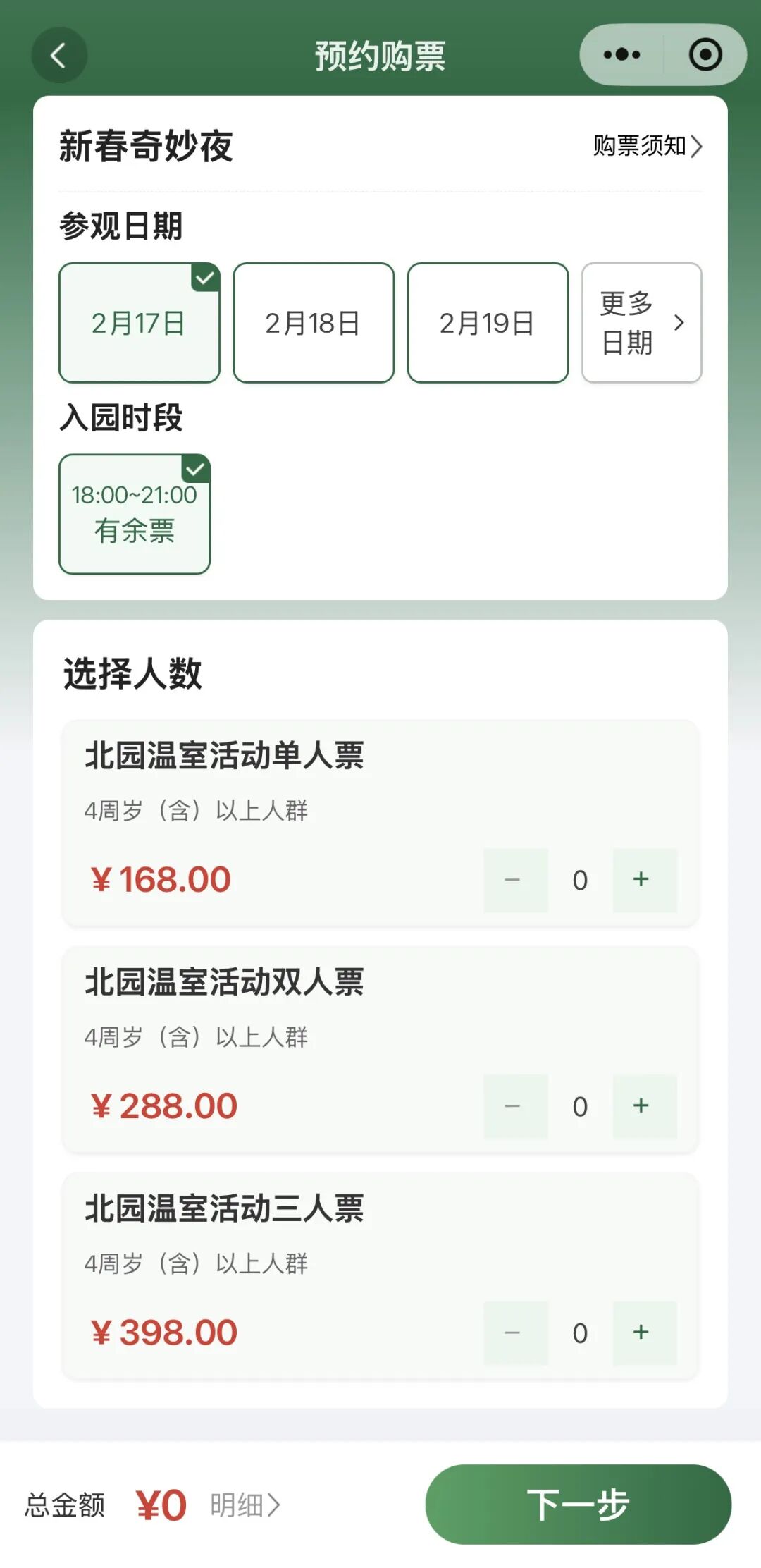
Task: Decrease 北园温室活动单人票 quantity
Action: (x=514, y=879)
